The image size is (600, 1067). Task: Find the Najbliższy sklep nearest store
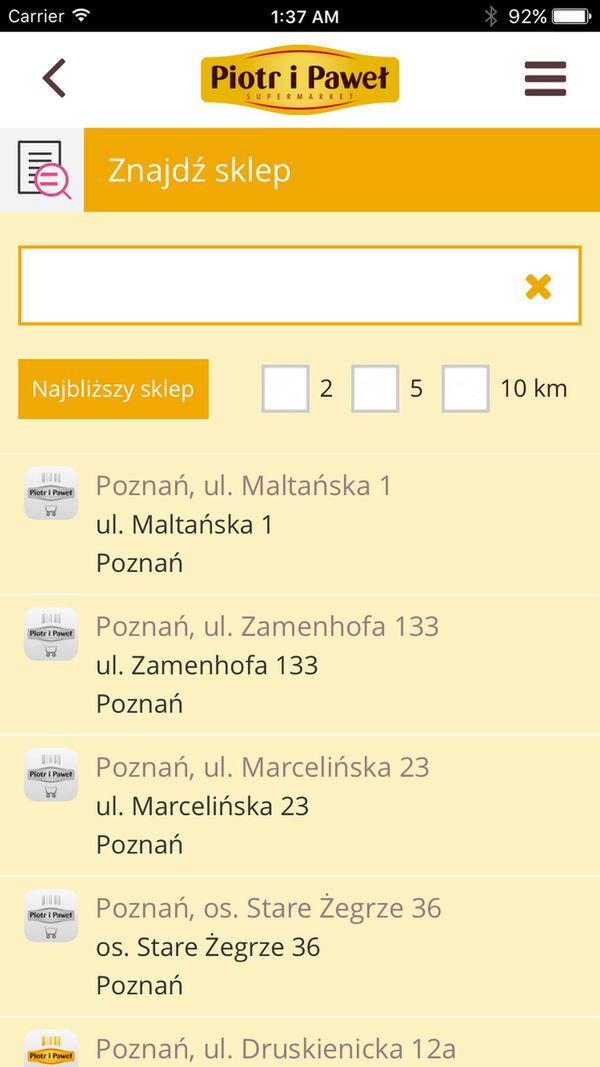113,389
